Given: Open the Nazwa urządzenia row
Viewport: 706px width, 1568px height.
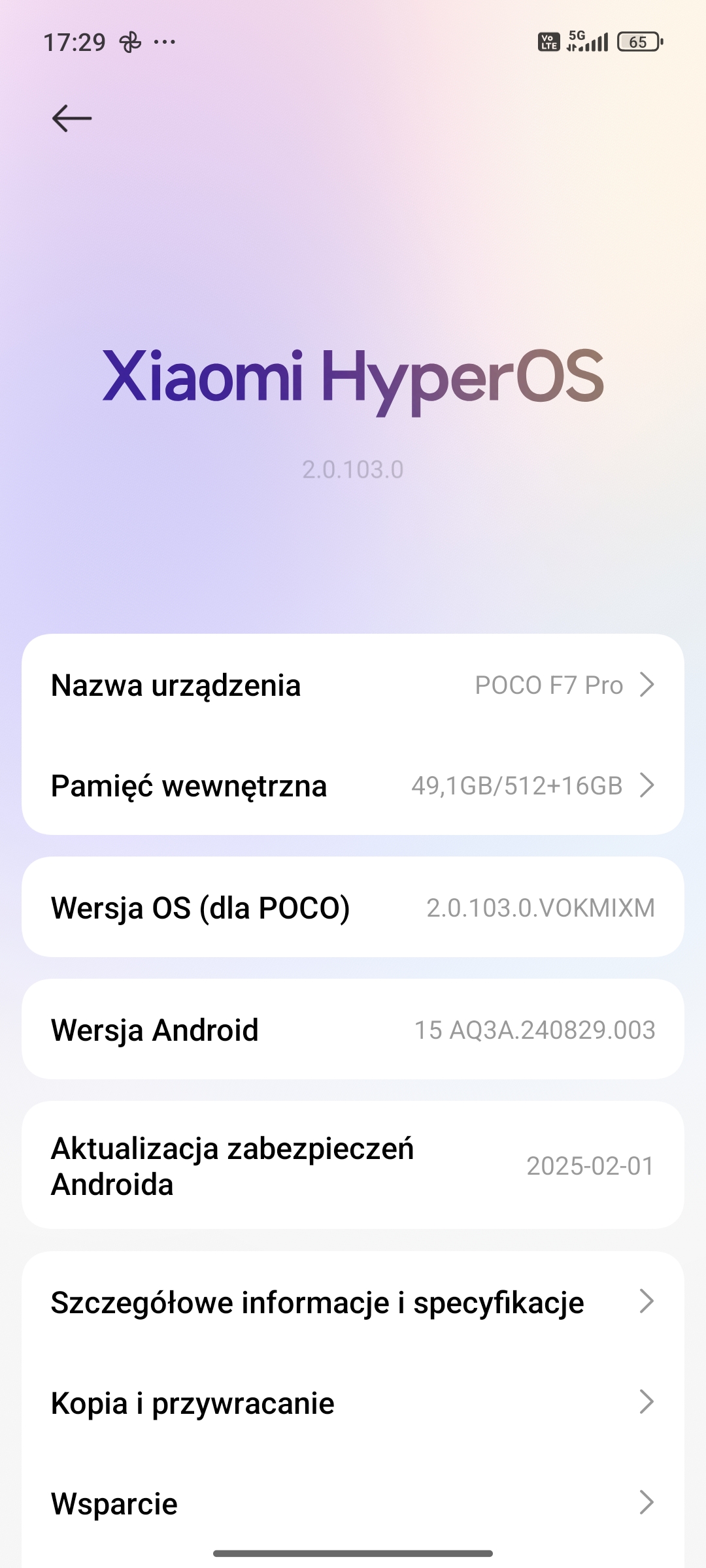Looking at the screenshot, I should (x=353, y=685).
